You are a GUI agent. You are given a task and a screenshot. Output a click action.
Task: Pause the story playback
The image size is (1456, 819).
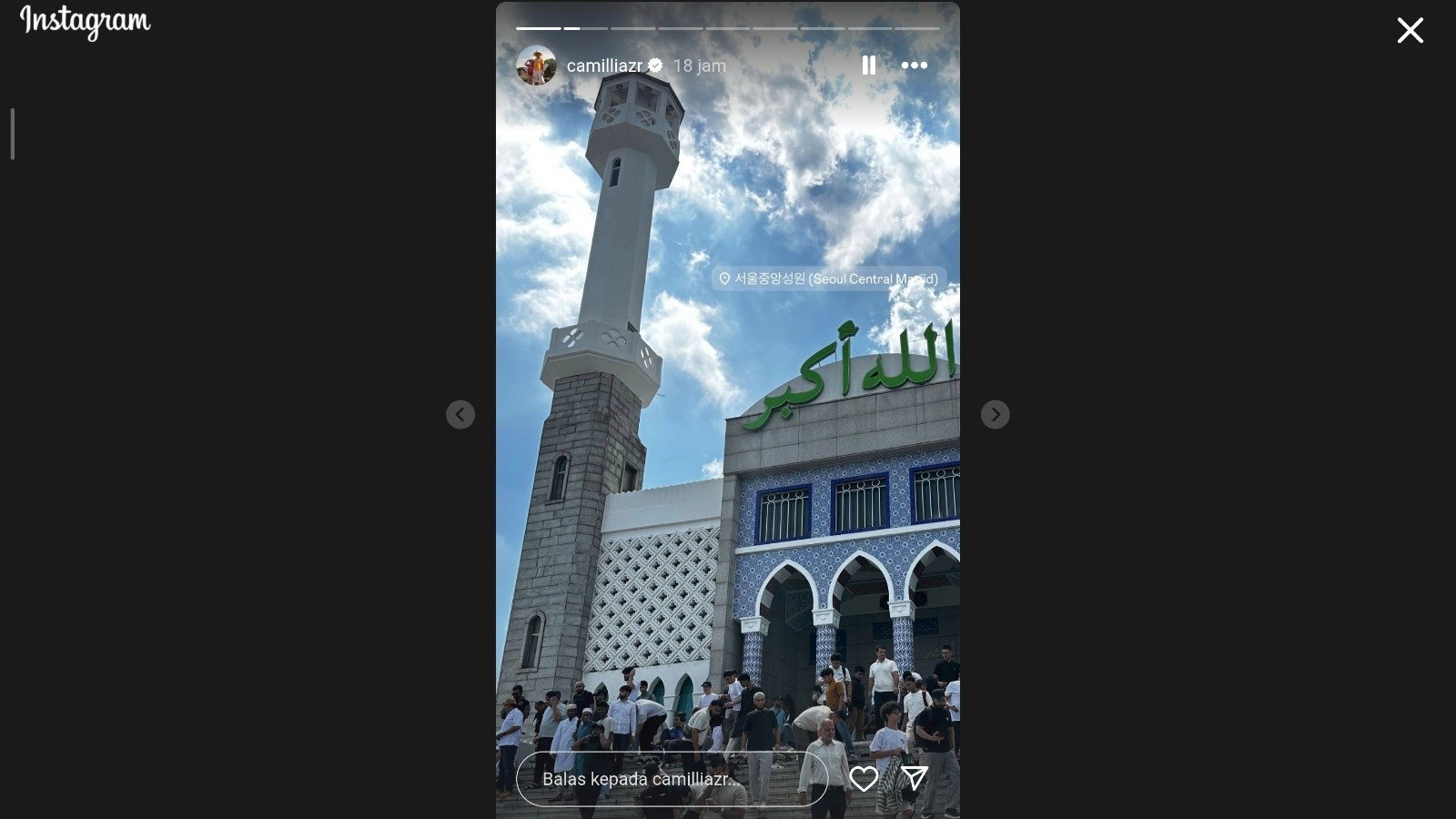[x=869, y=66]
